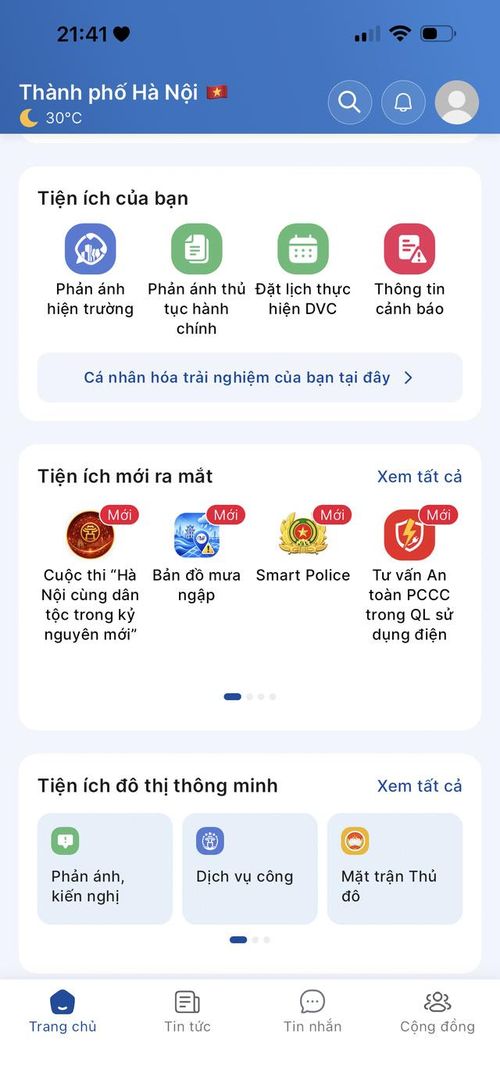The width and height of the screenshot is (500, 1084).
Task: Switch to the Tin nhắn tab
Action: [x=313, y=1011]
